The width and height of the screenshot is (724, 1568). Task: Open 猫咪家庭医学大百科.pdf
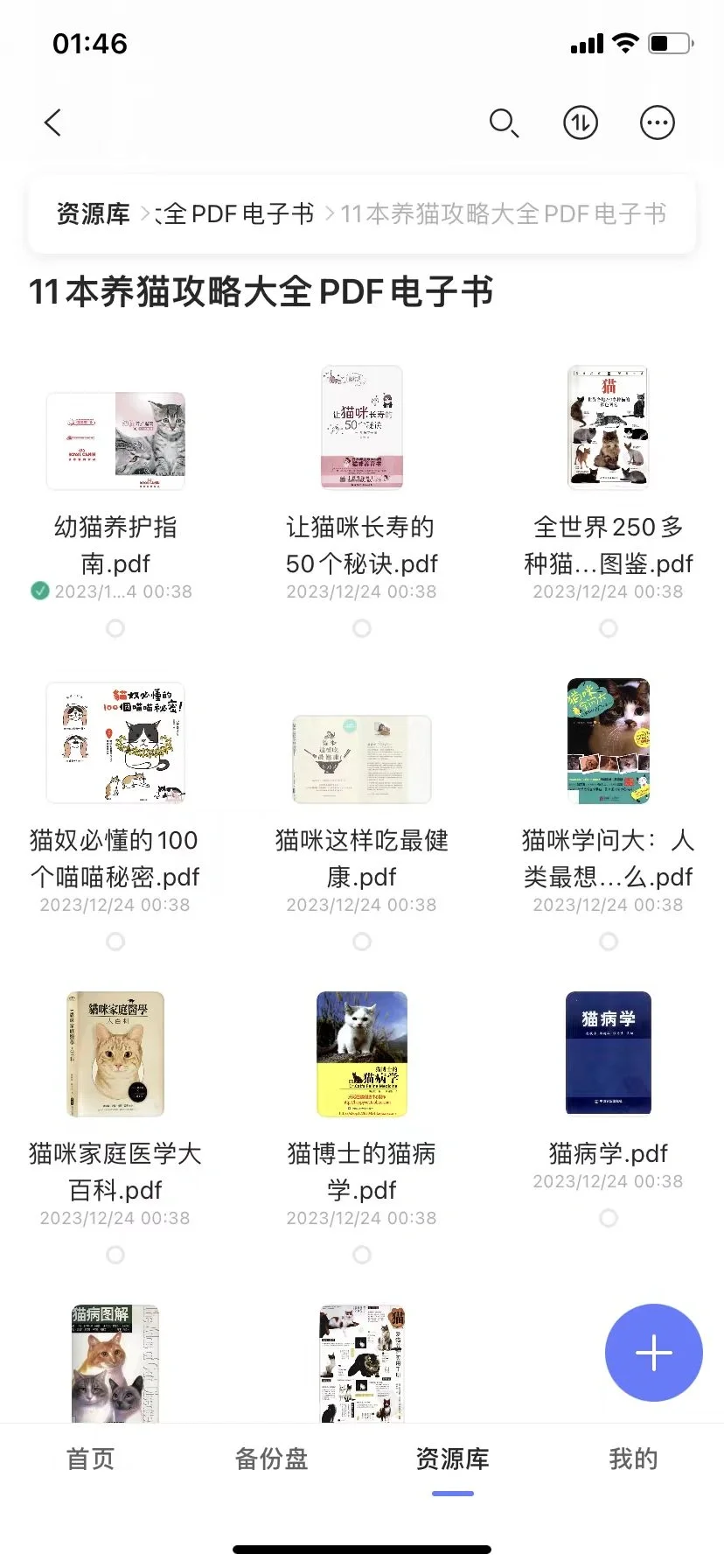(115, 1053)
